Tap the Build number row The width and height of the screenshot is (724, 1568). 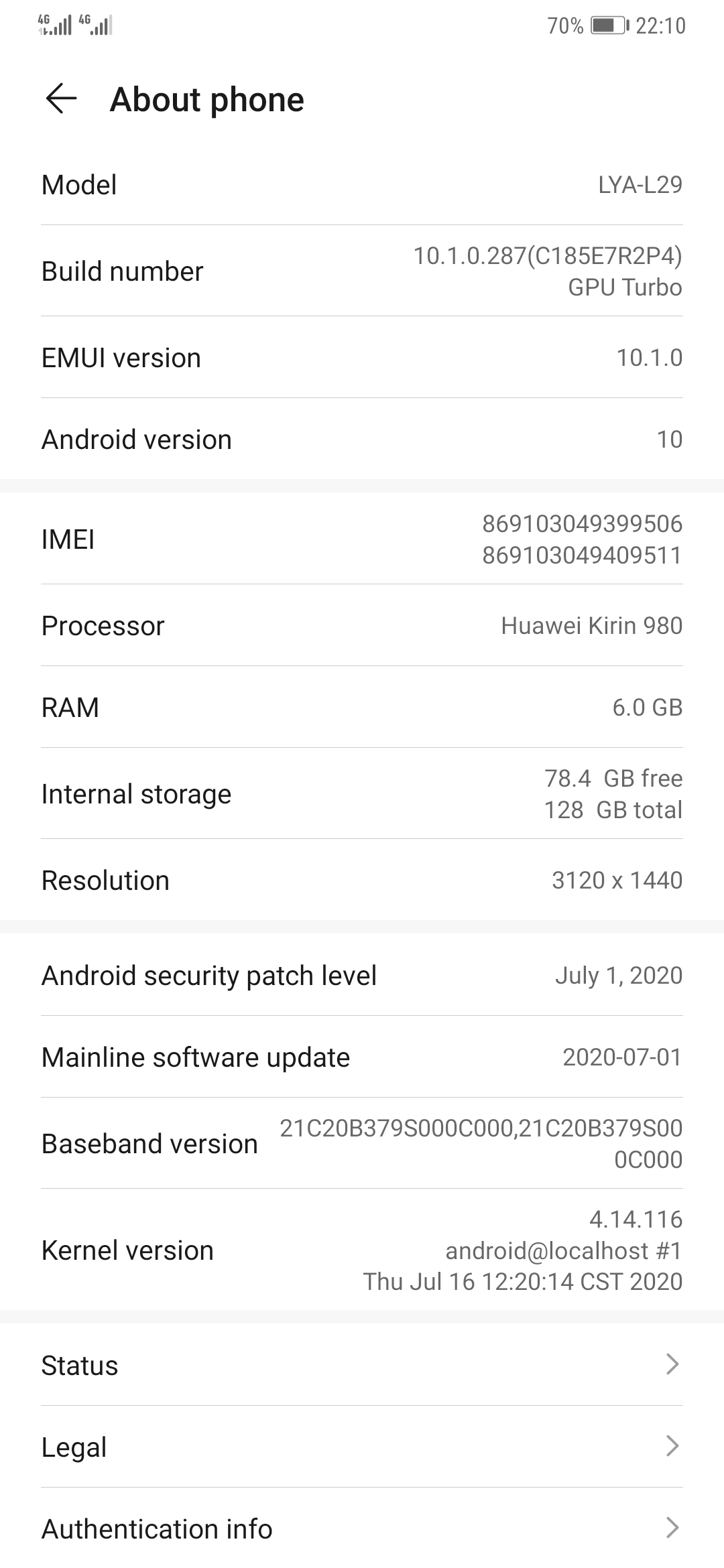pyautogui.click(x=362, y=271)
